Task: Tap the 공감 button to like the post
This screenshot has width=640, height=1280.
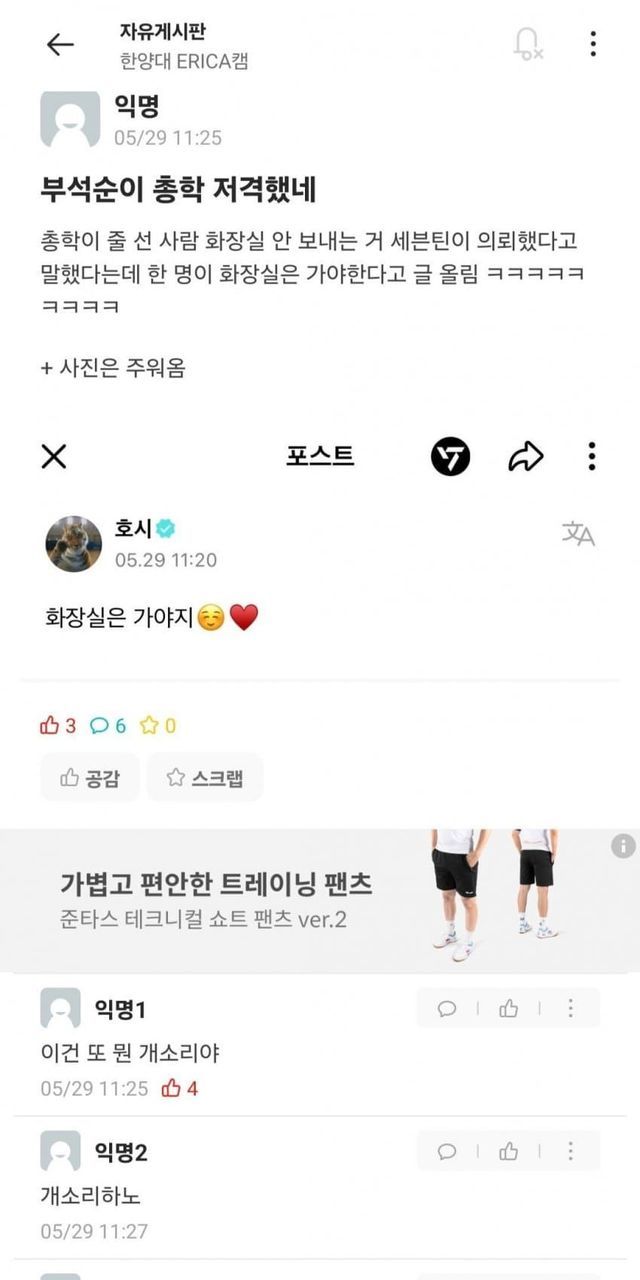Action: pos(90,778)
